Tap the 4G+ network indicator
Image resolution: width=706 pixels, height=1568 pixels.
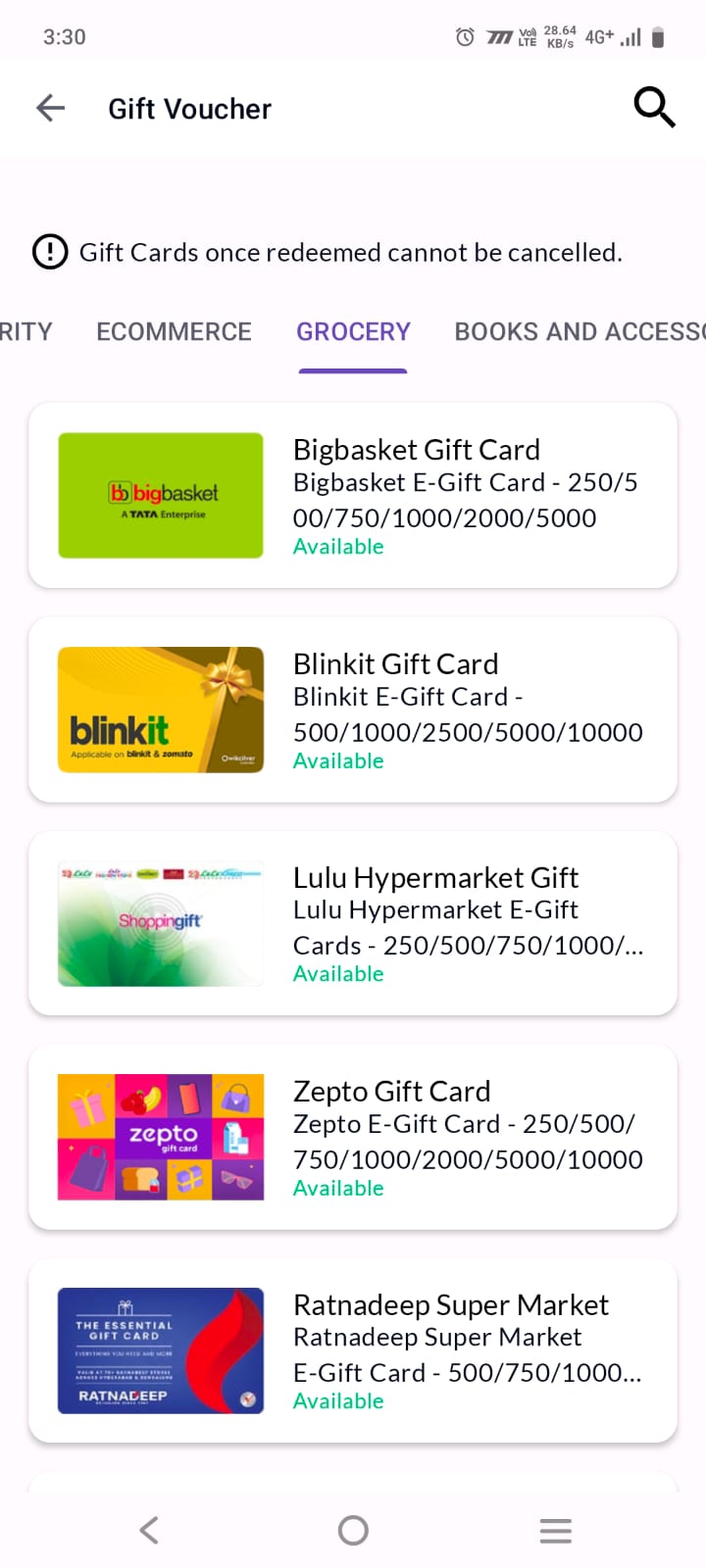(x=598, y=36)
